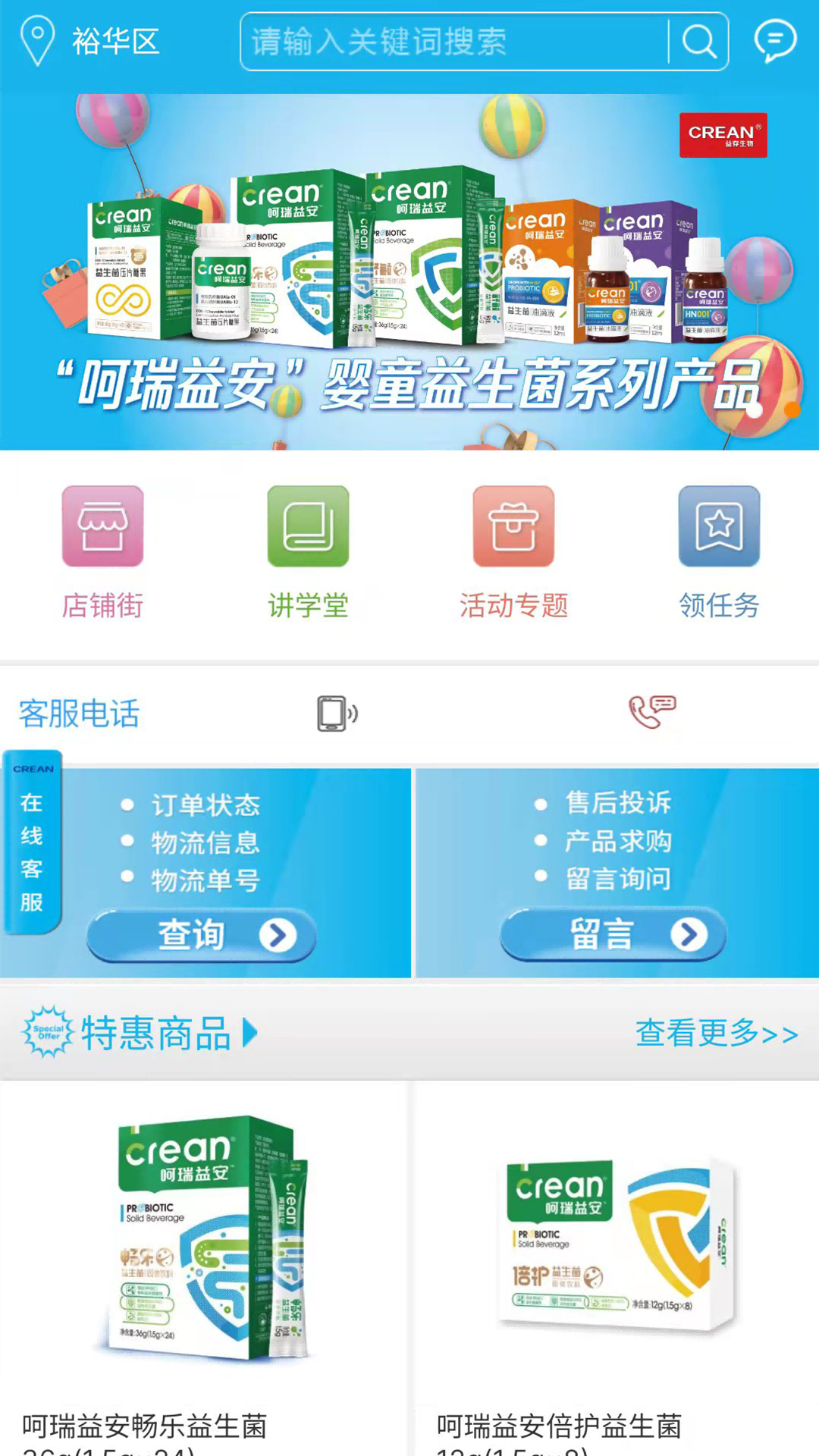
Task: Open 讲学堂 lecture hall
Action: [x=308, y=553]
